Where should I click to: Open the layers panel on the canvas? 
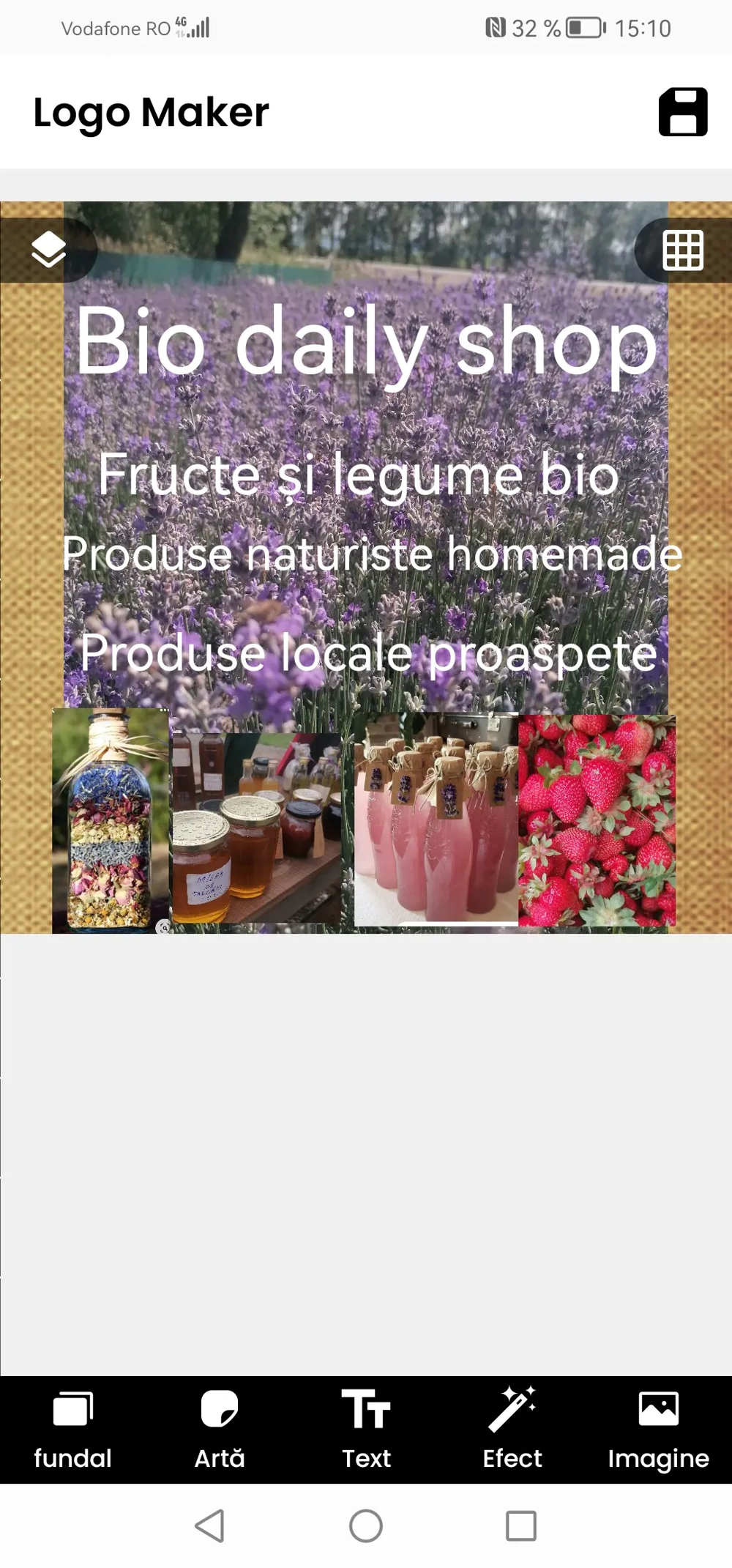48,250
